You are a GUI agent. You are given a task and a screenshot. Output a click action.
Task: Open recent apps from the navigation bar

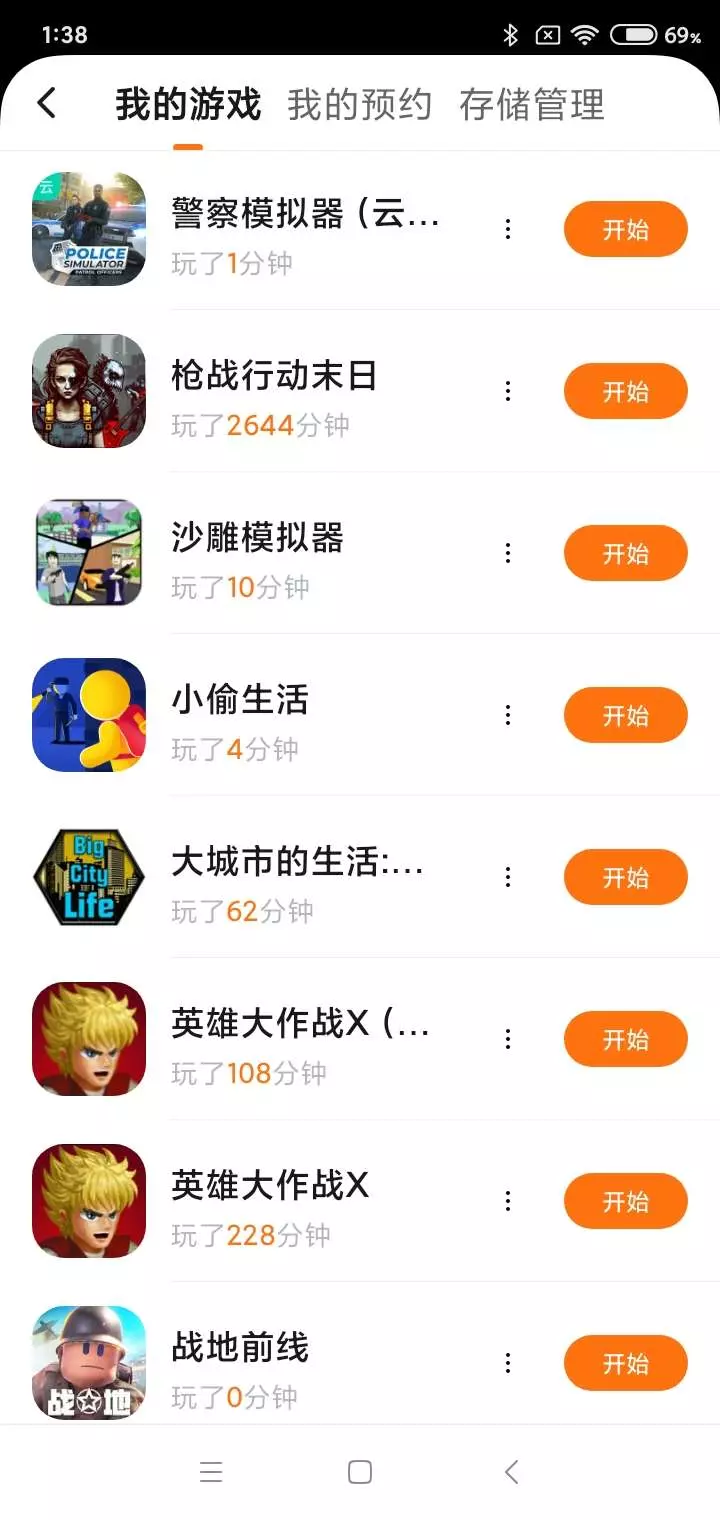click(x=210, y=1472)
